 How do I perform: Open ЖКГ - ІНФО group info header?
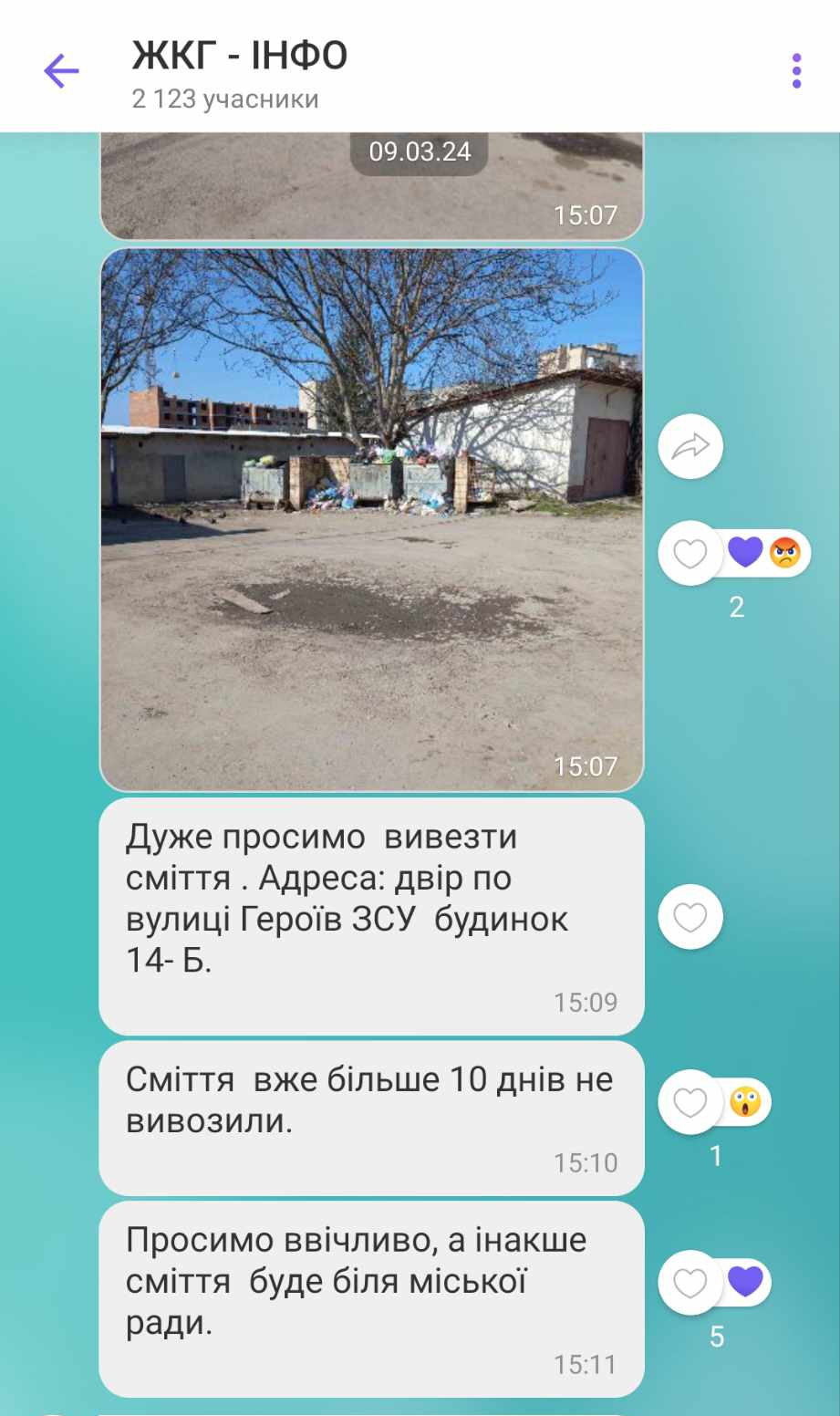pos(240,71)
